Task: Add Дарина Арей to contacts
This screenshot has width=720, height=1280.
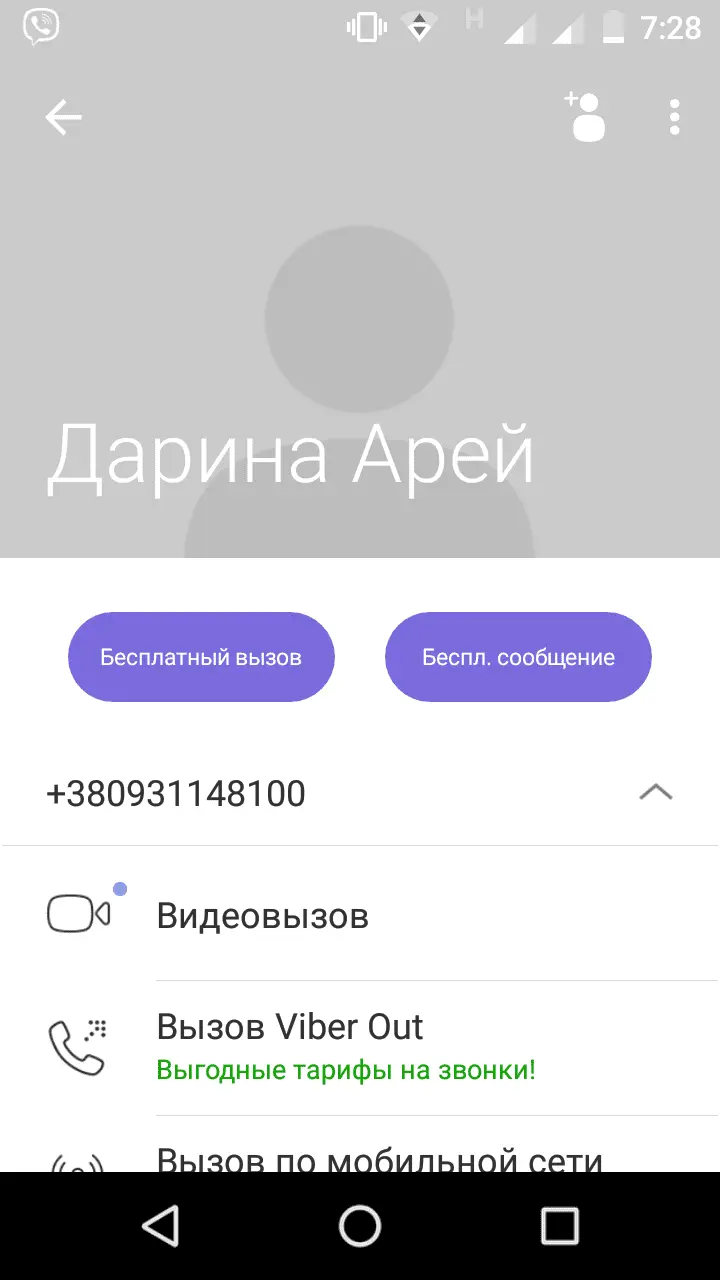Action: click(587, 117)
